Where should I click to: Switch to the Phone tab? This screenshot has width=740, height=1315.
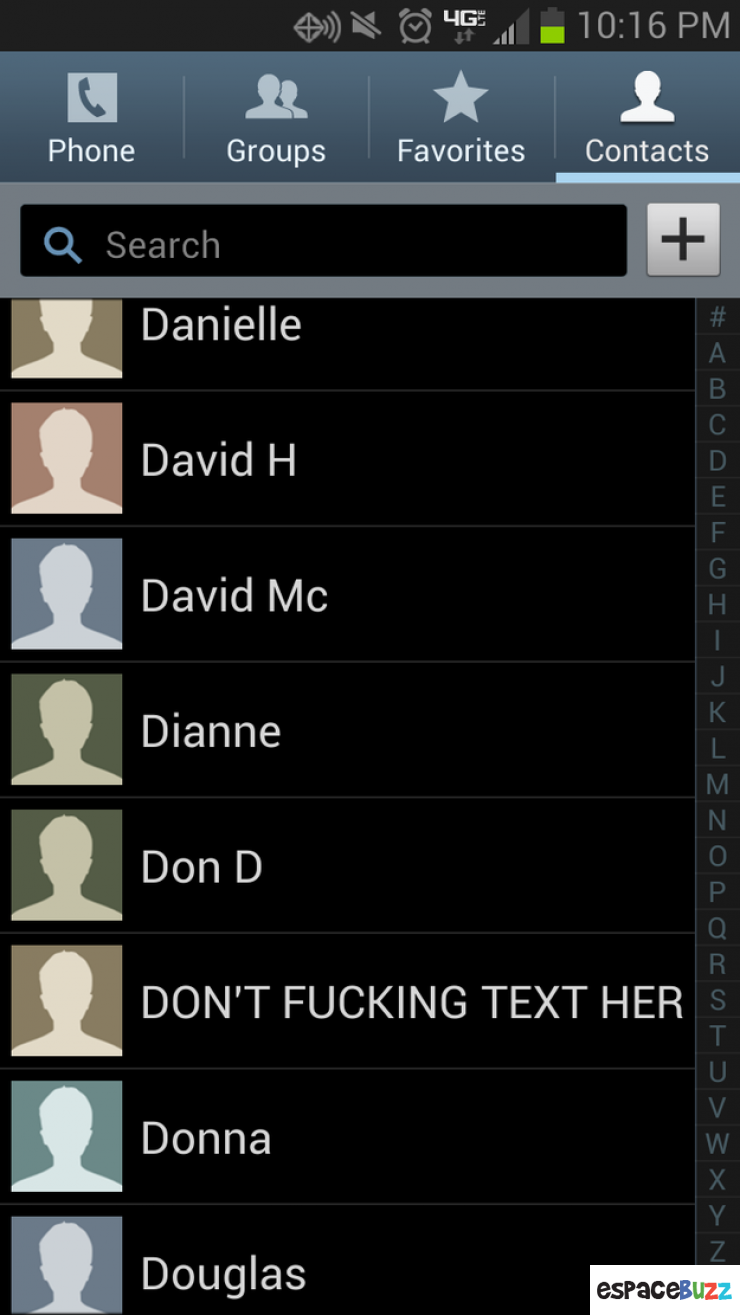click(91, 120)
